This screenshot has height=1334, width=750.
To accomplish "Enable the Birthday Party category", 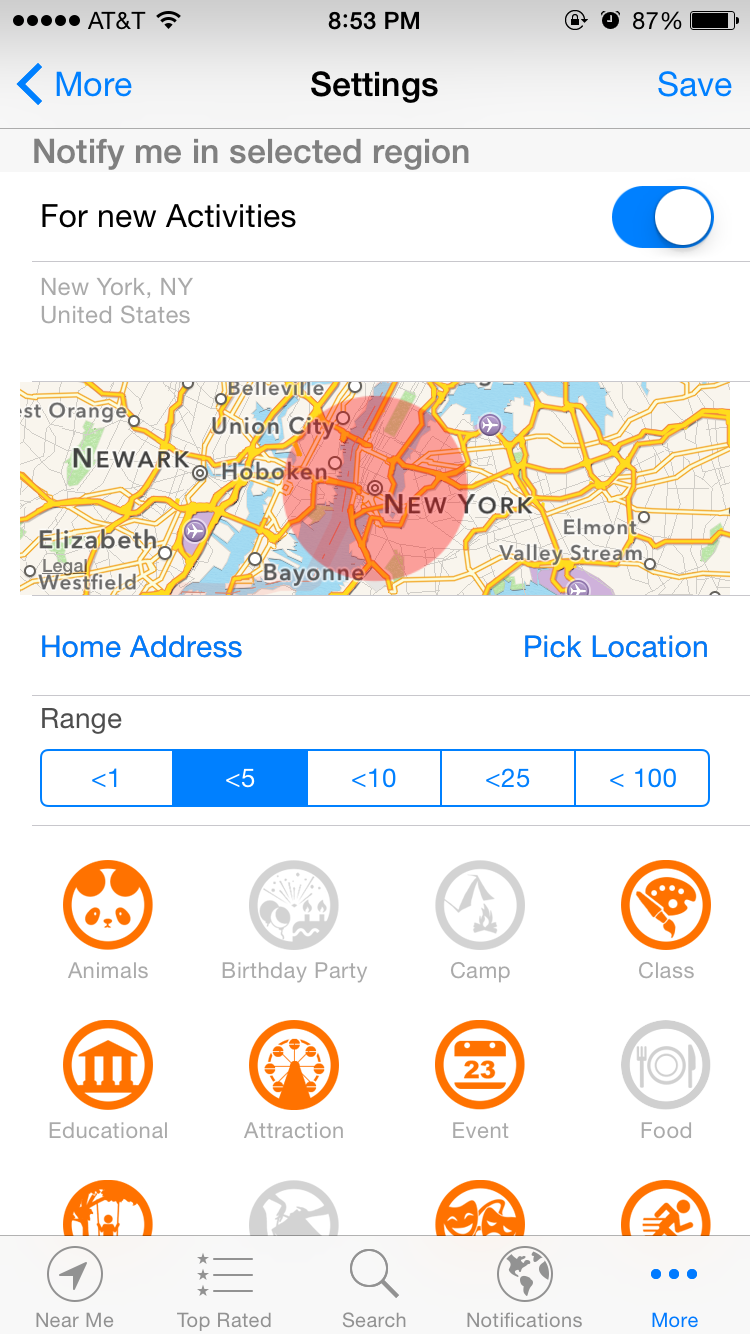I will tap(294, 906).
